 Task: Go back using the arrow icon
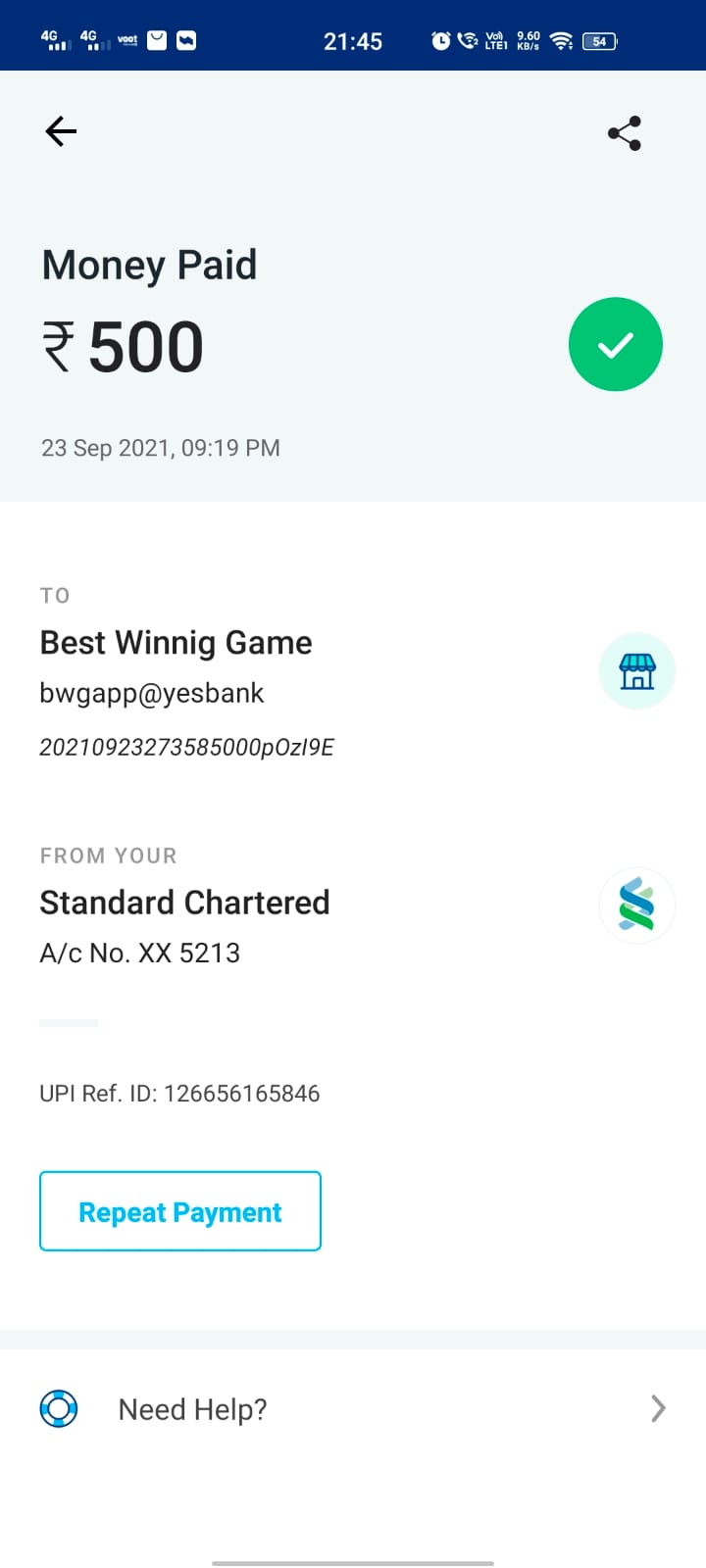(x=61, y=131)
